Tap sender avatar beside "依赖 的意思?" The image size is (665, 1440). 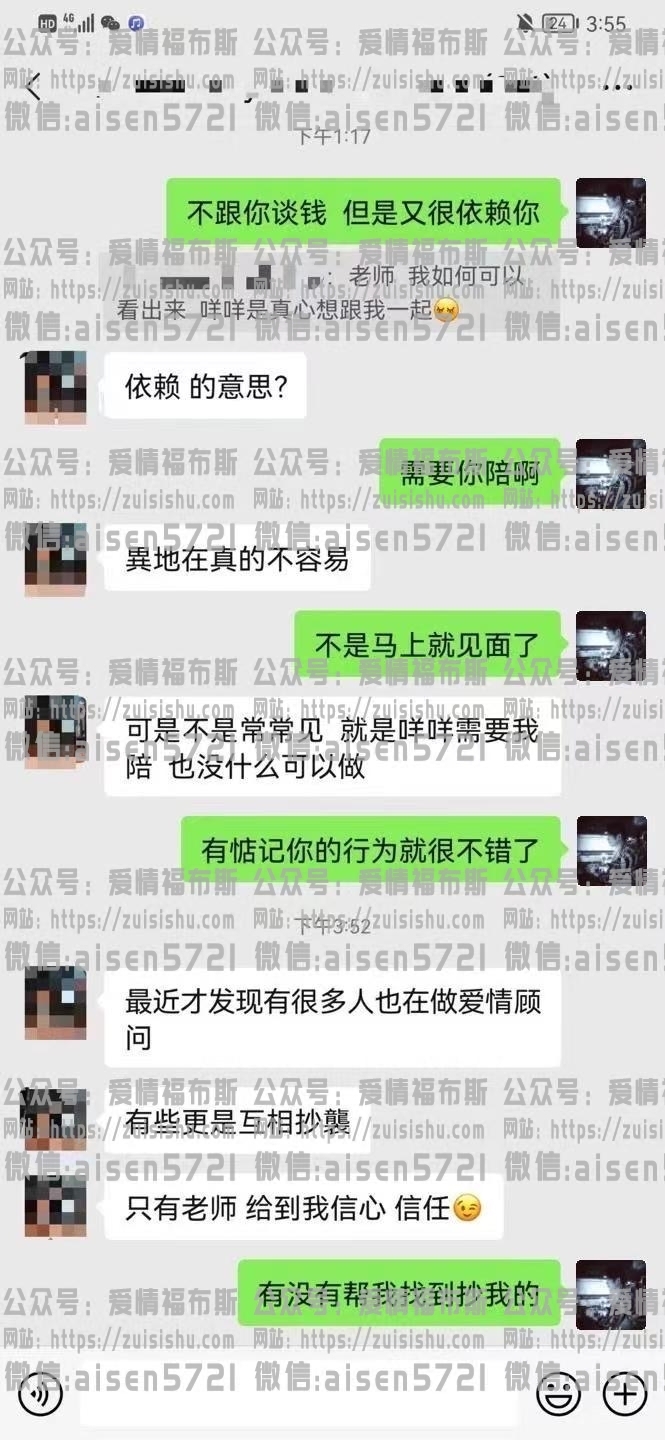click(55, 386)
